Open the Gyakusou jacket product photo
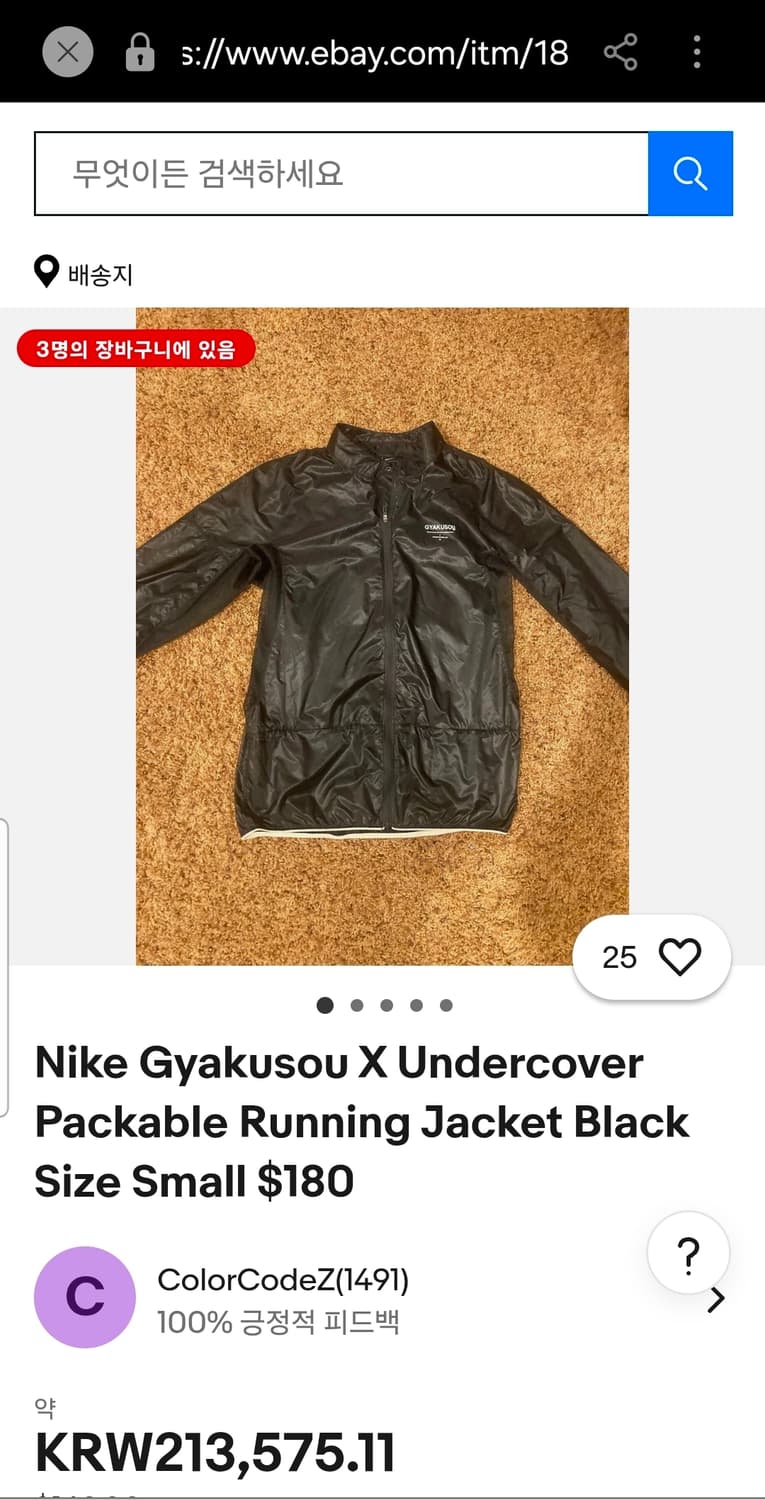The width and height of the screenshot is (765, 1500). click(382, 636)
